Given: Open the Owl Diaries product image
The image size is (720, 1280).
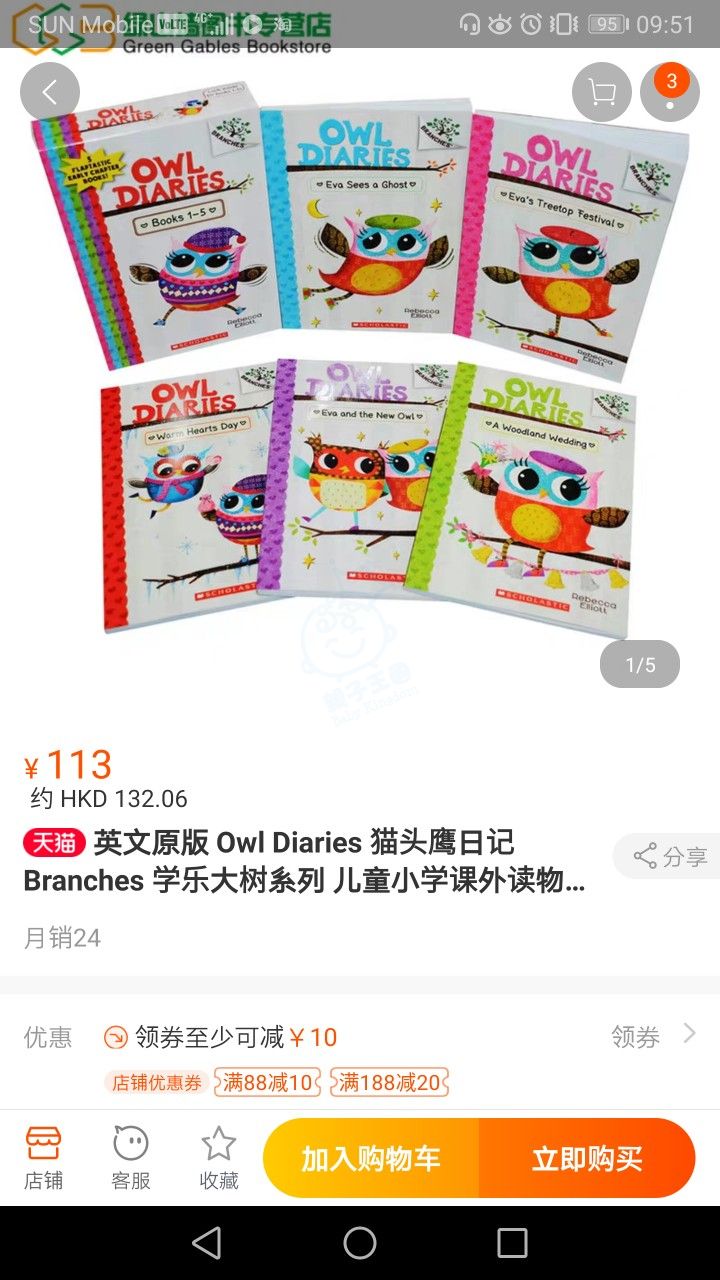Looking at the screenshot, I should (x=360, y=370).
